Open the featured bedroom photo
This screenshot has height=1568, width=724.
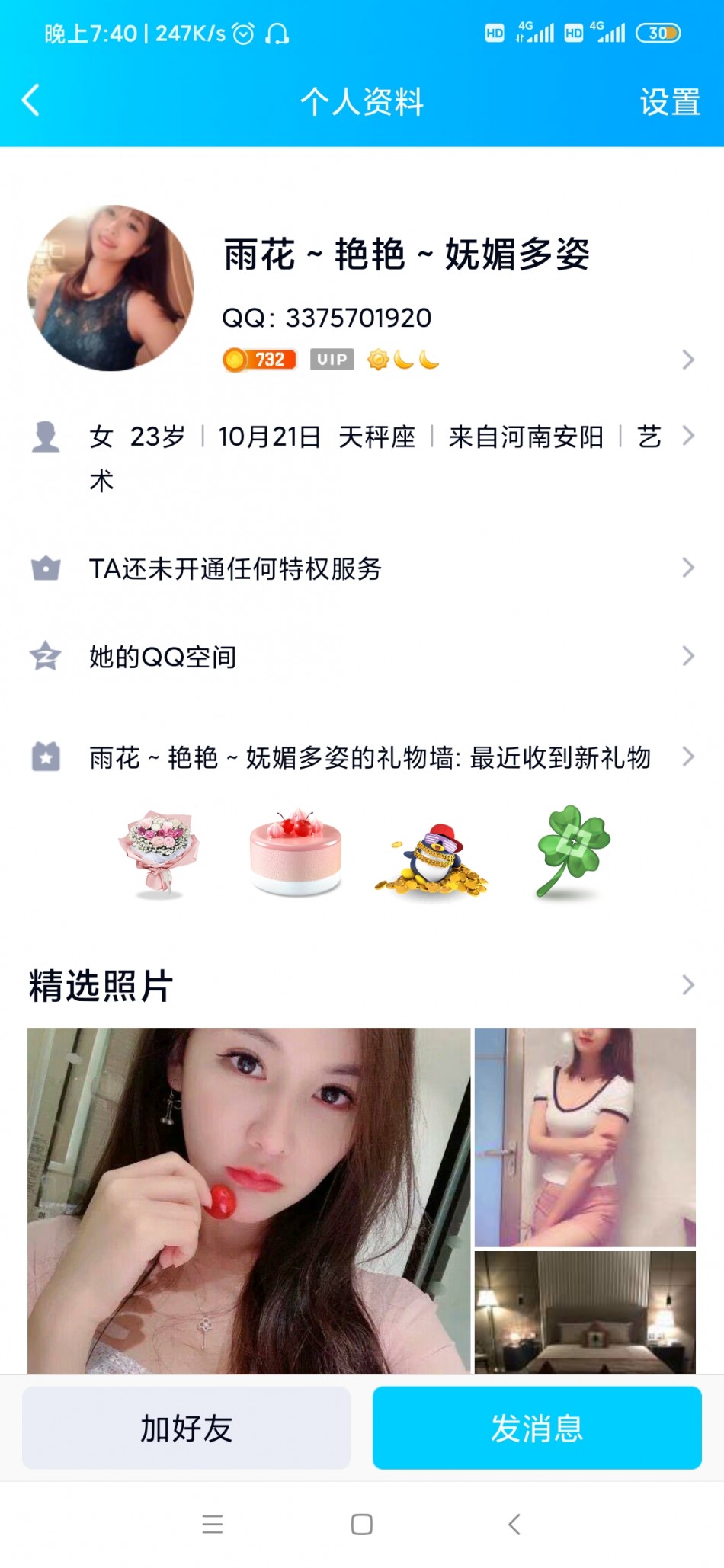coord(585,1312)
